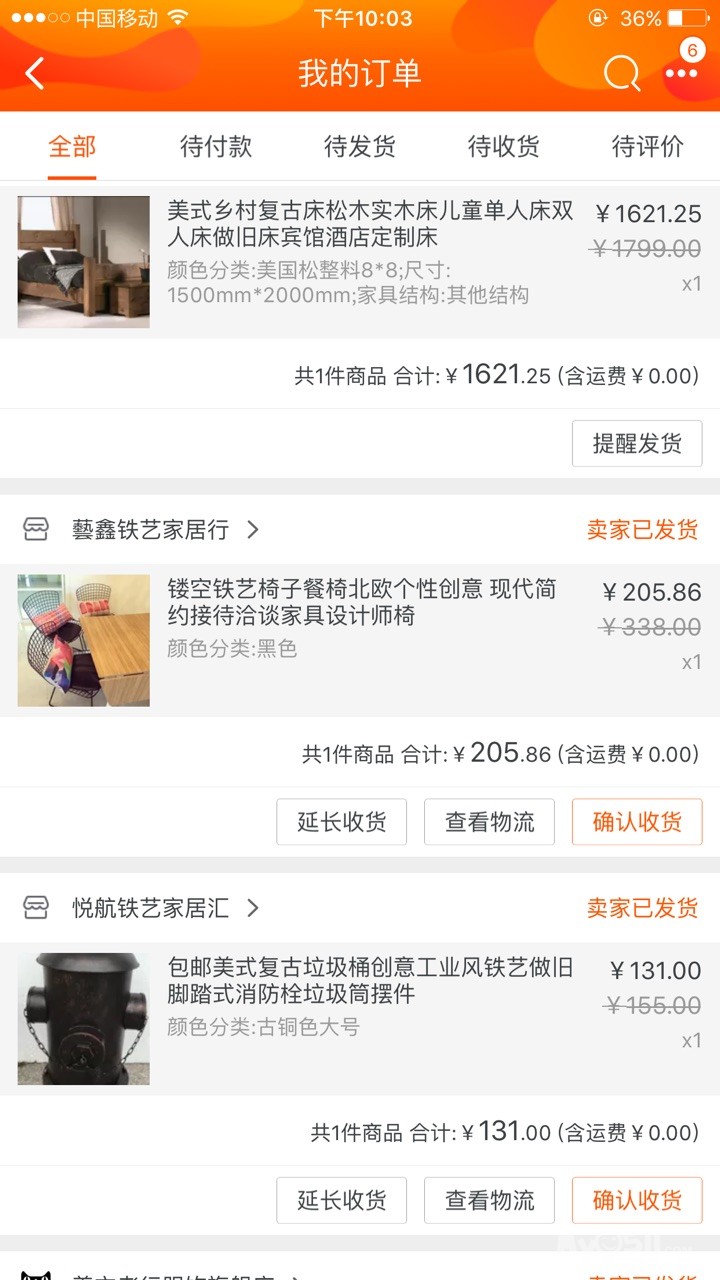720x1280 pixels.
Task: Tap 提醒发货 for the bed order
Action: click(x=637, y=443)
